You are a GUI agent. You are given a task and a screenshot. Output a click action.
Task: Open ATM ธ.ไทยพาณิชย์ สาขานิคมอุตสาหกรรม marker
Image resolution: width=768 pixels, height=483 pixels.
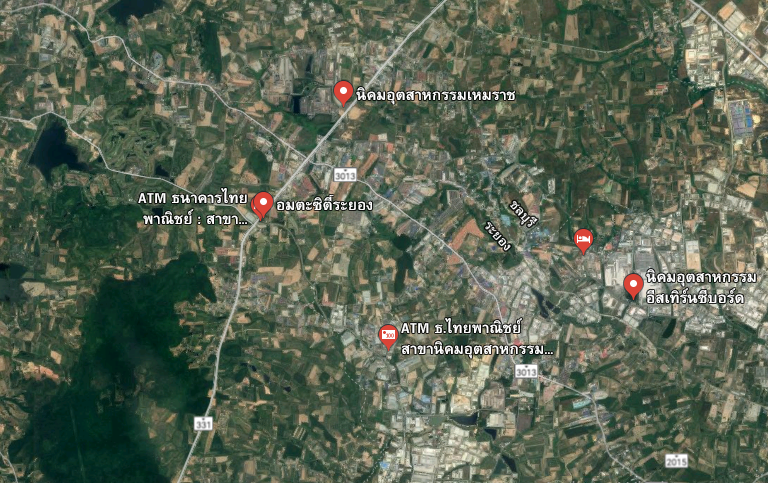388,337
